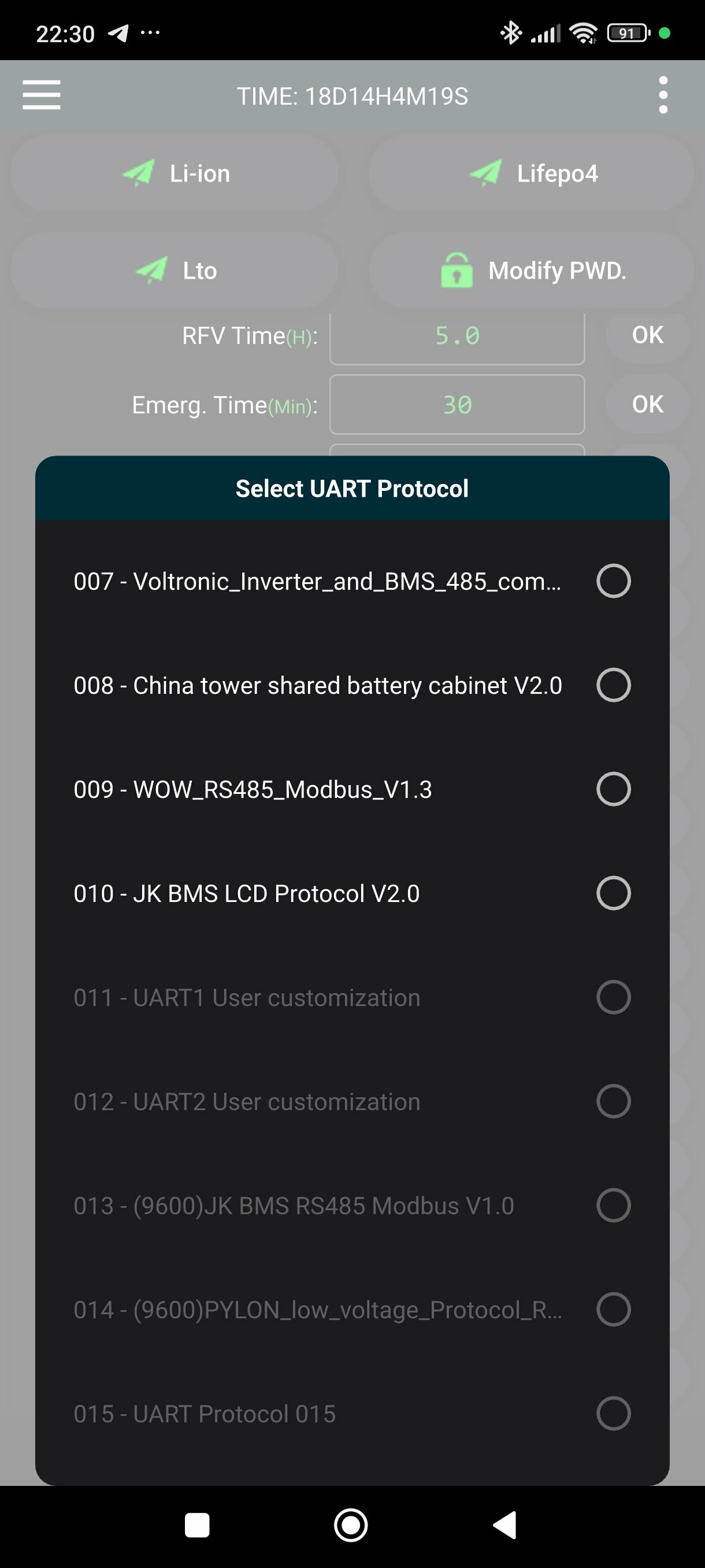Image resolution: width=705 pixels, height=1568 pixels.
Task: Select 011 UART1 User customization
Action: [352, 998]
